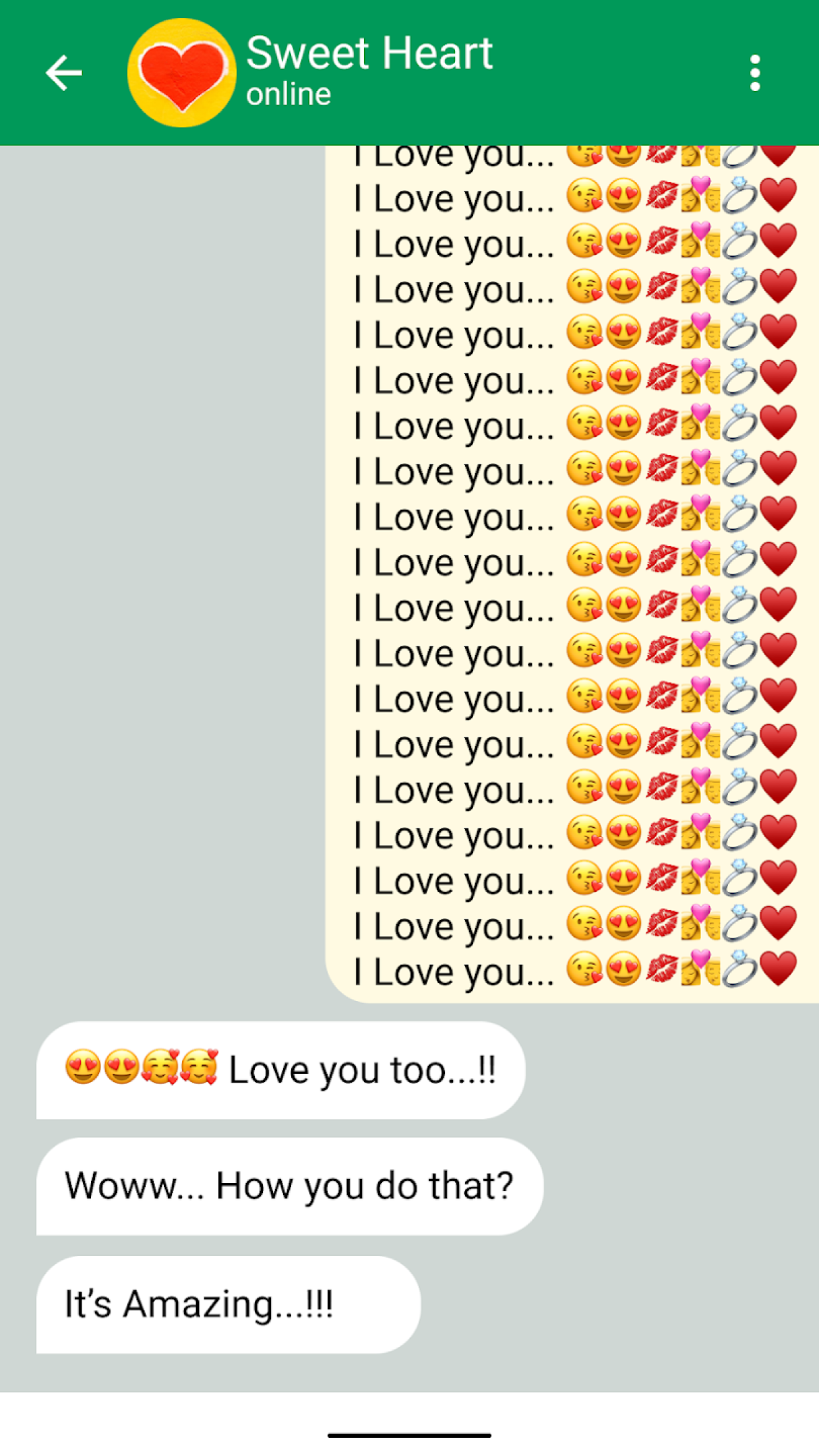Viewport: 819px width, 1456px height.
Task: Open the three-dot overflow menu
Action: pos(755,73)
